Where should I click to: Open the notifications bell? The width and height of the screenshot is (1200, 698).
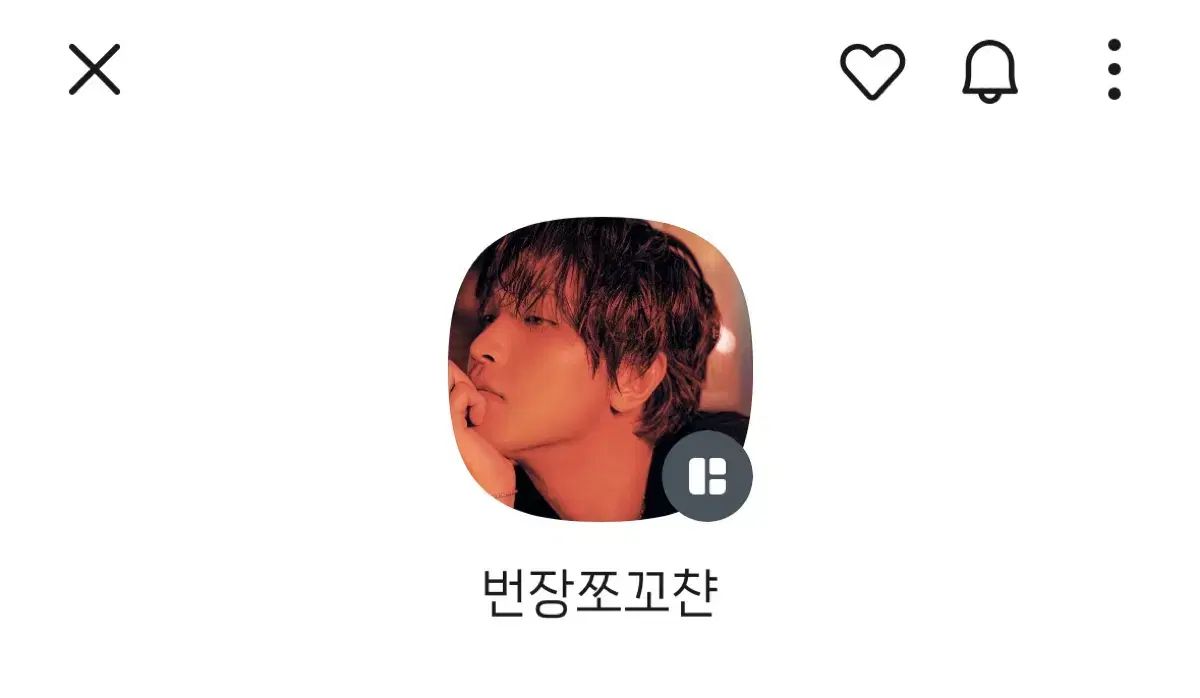click(990, 71)
